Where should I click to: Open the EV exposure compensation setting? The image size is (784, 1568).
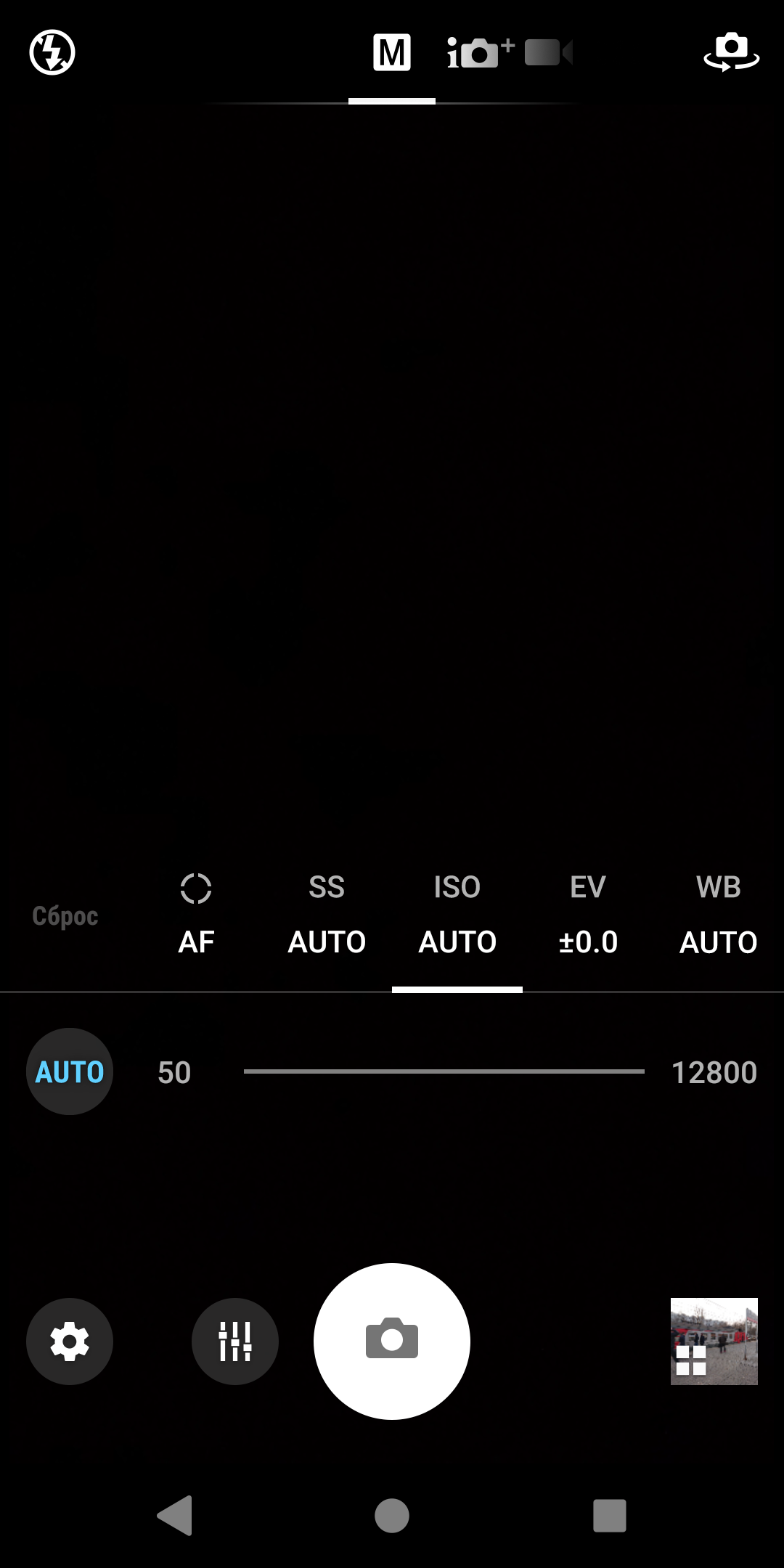588,916
